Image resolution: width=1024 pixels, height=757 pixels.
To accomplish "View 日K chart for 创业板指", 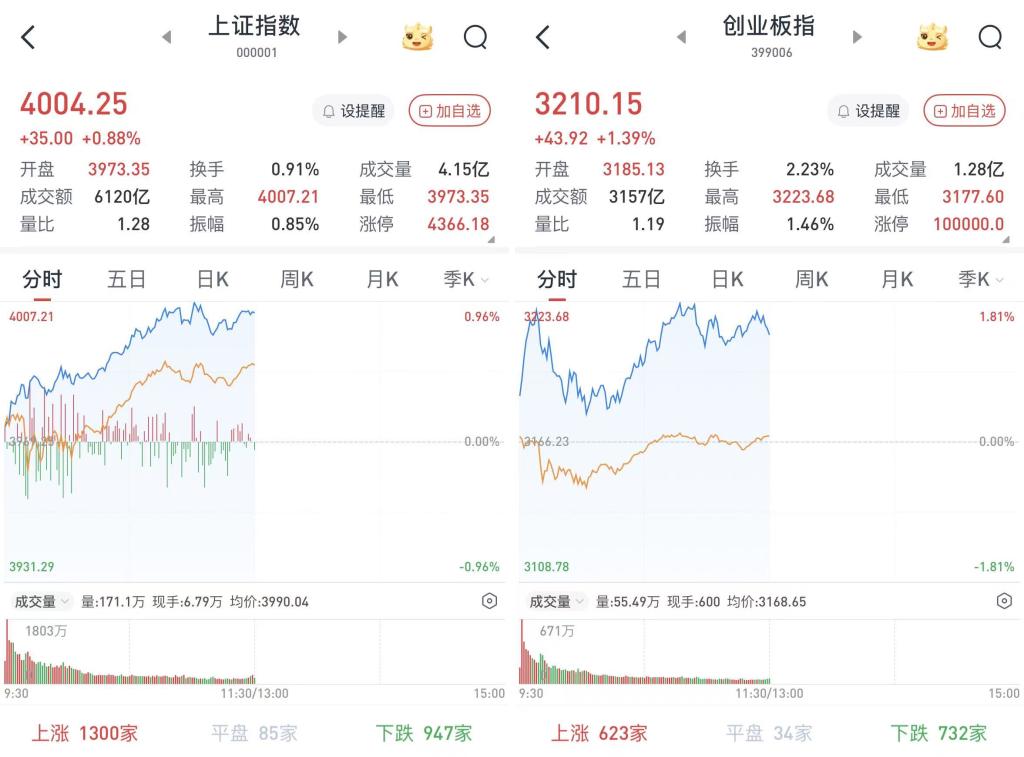I will coord(727,280).
